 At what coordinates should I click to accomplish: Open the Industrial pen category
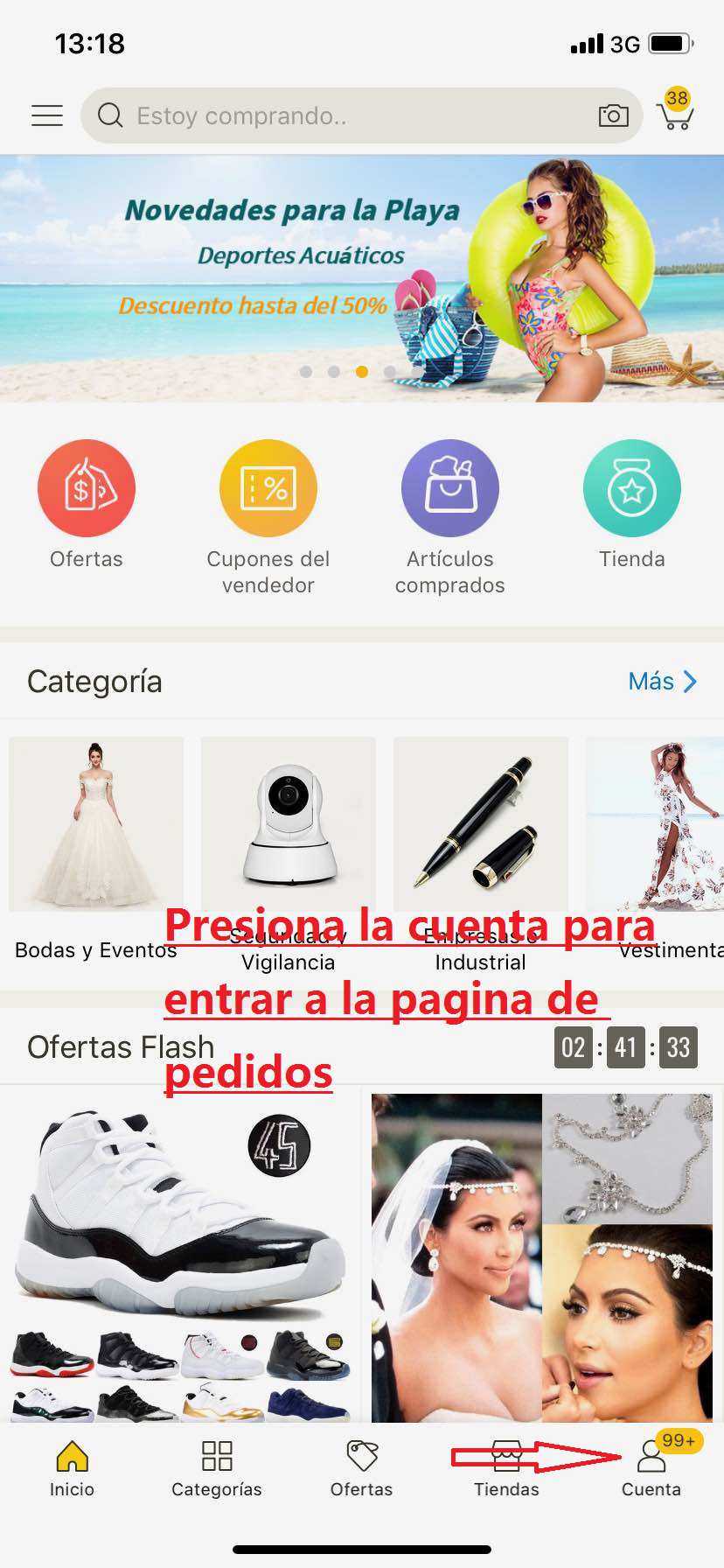[481, 825]
